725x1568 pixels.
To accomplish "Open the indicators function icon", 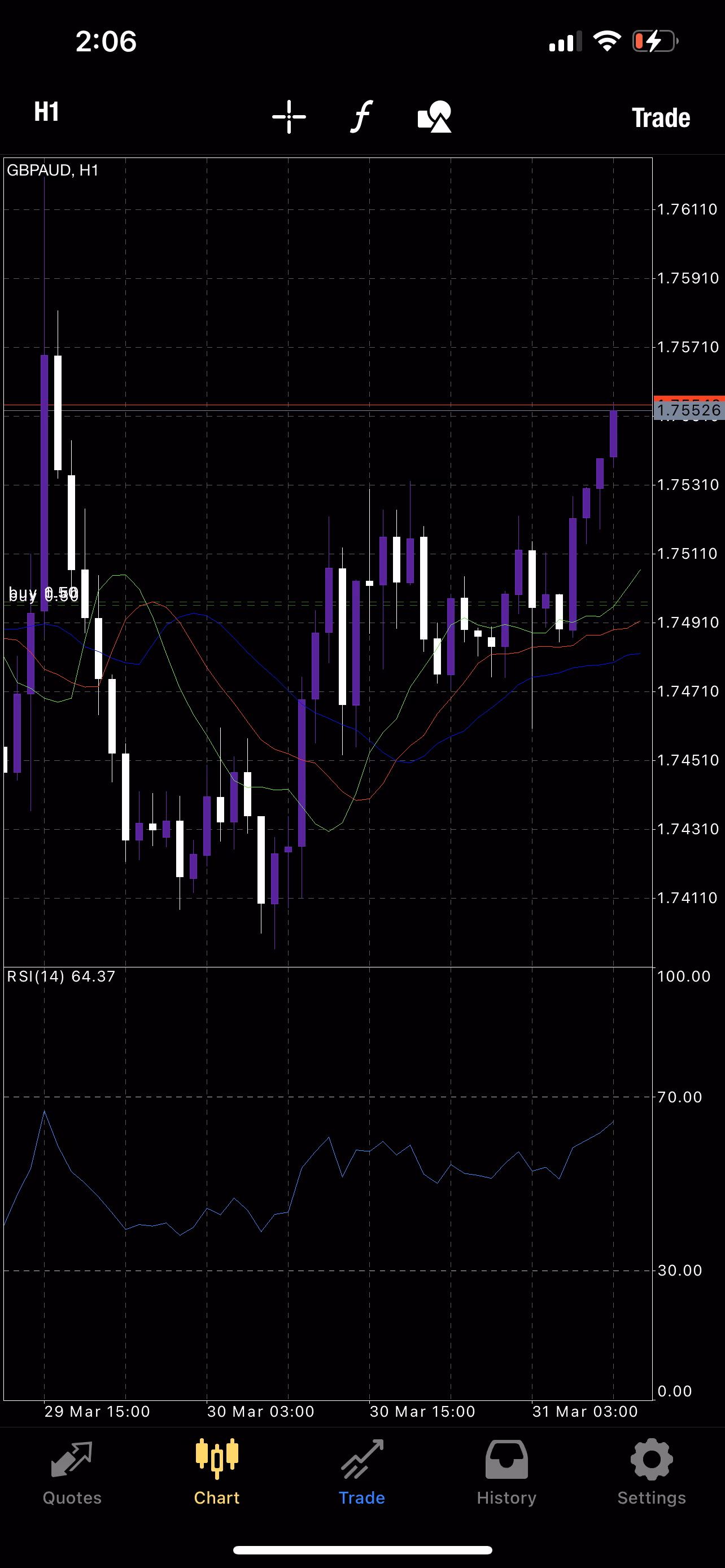I will 361,116.
